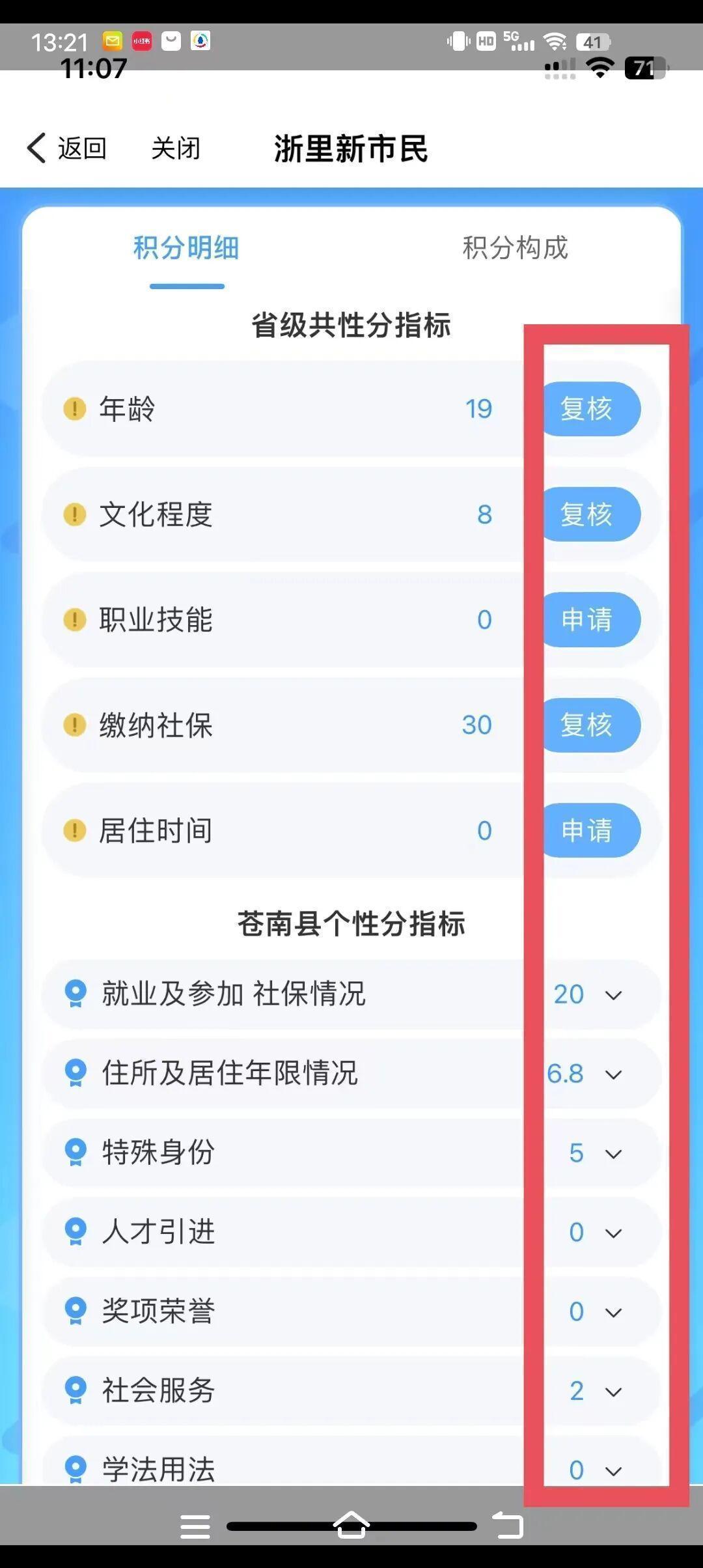
Task: Click the exclamation icon next to 文化程度
Action: point(76,514)
